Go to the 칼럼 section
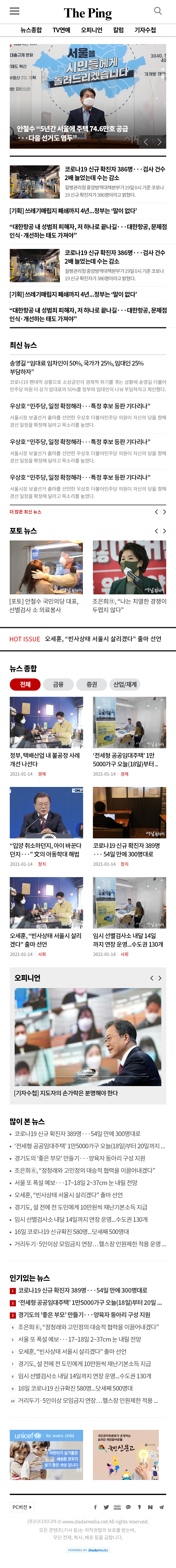 [118, 30]
